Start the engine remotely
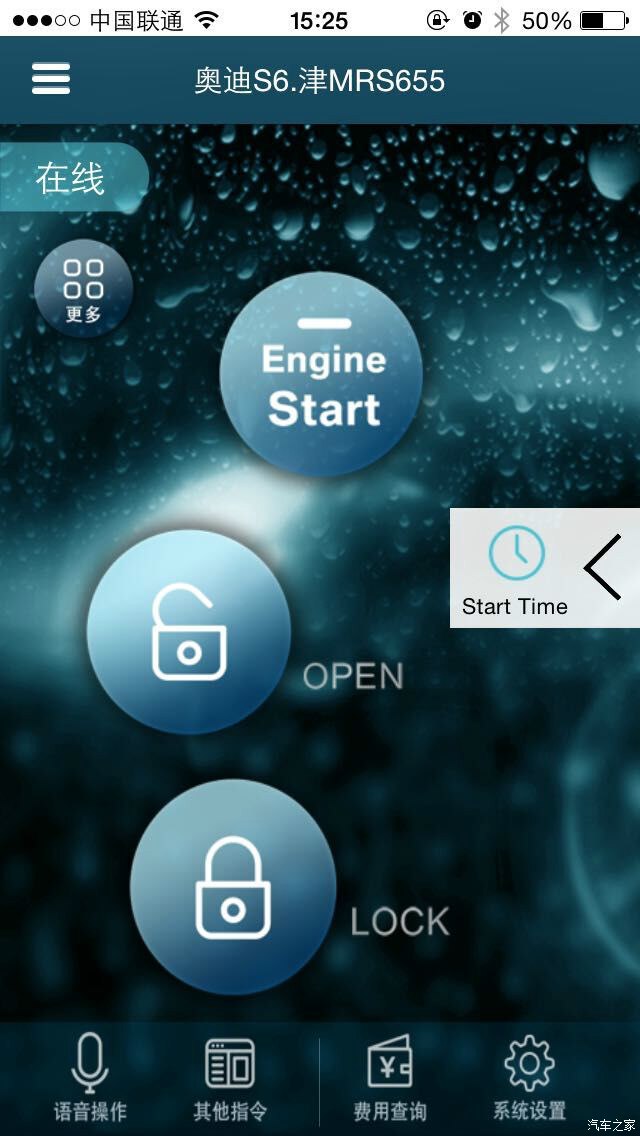Image resolution: width=640 pixels, height=1136 pixels. click(322, 375)
